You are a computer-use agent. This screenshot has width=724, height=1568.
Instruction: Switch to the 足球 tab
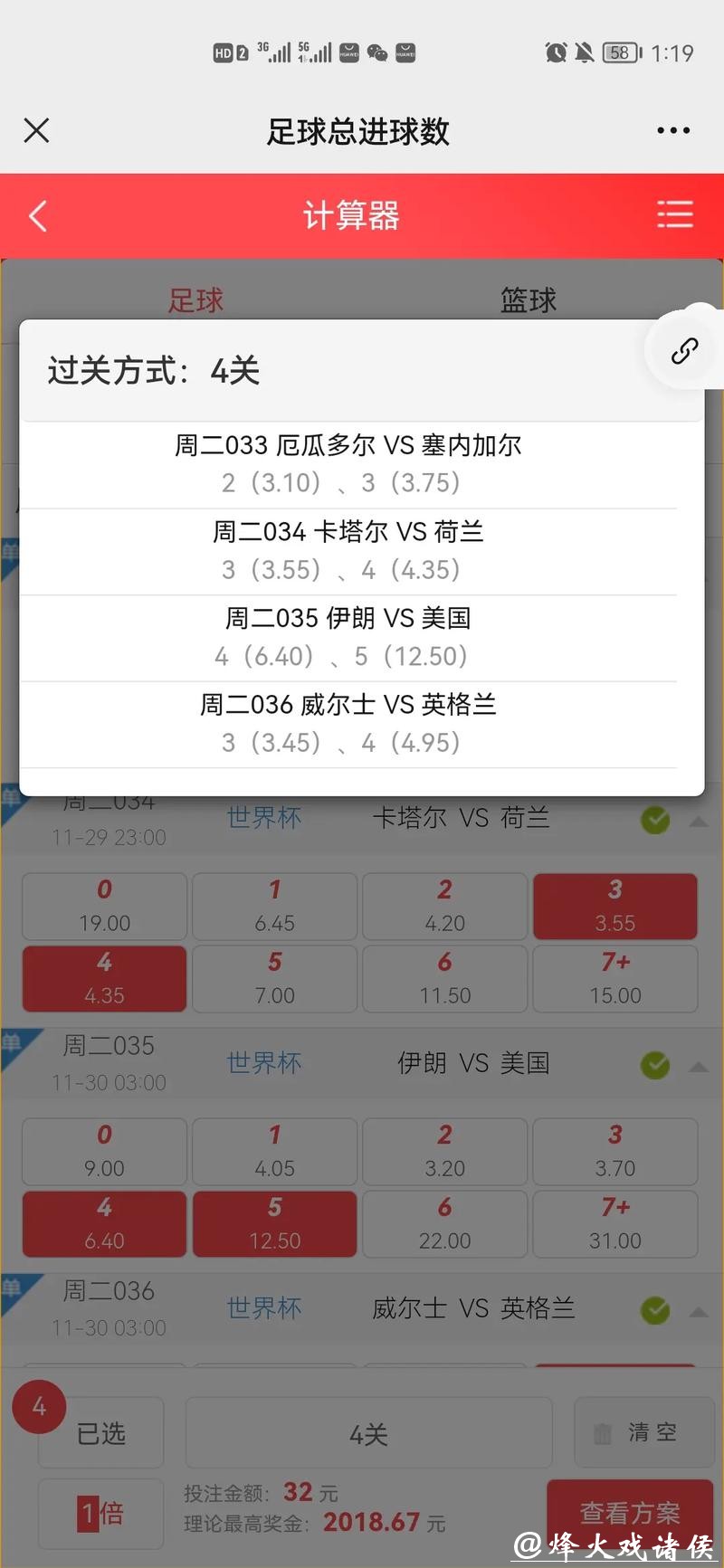click(197, 300)
